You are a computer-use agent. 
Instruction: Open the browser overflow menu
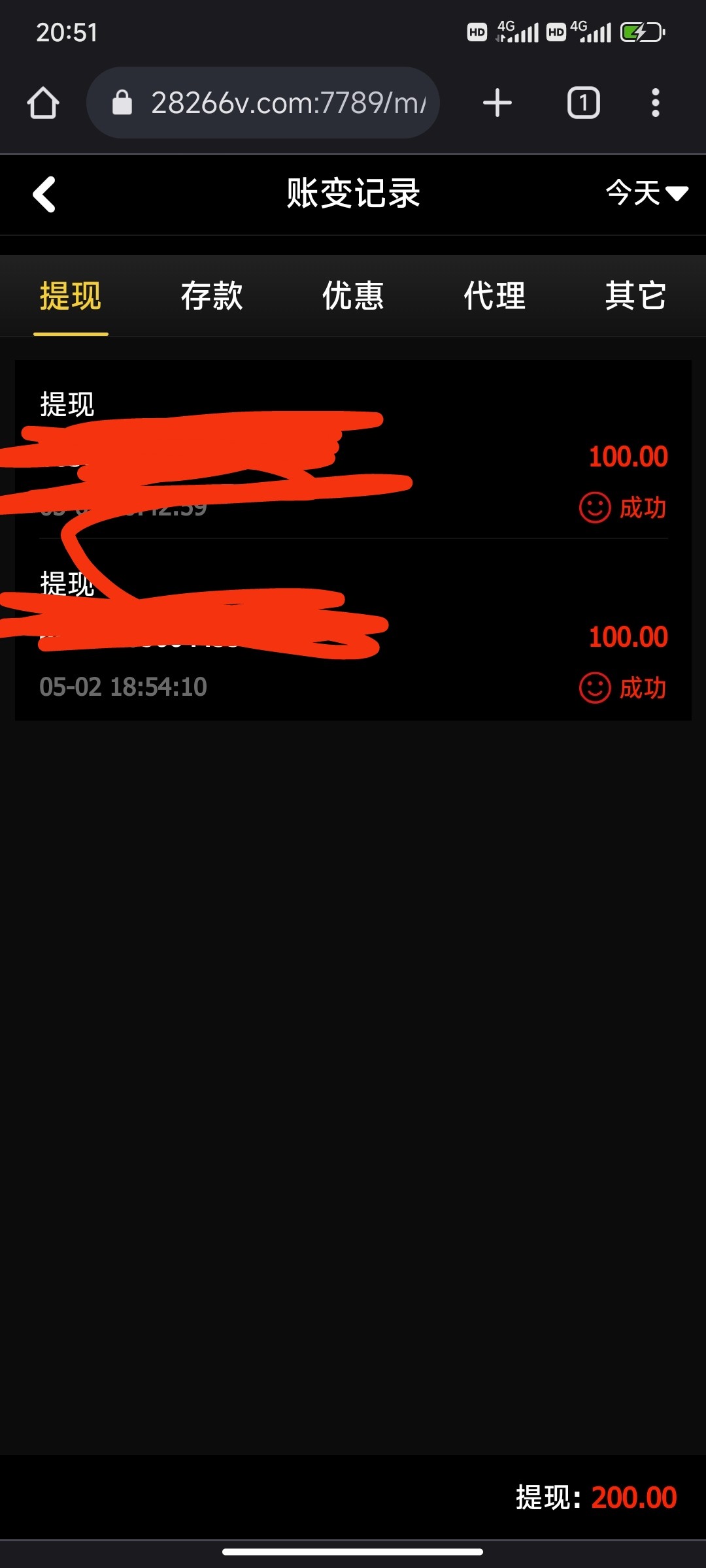[x=655, y=103]
